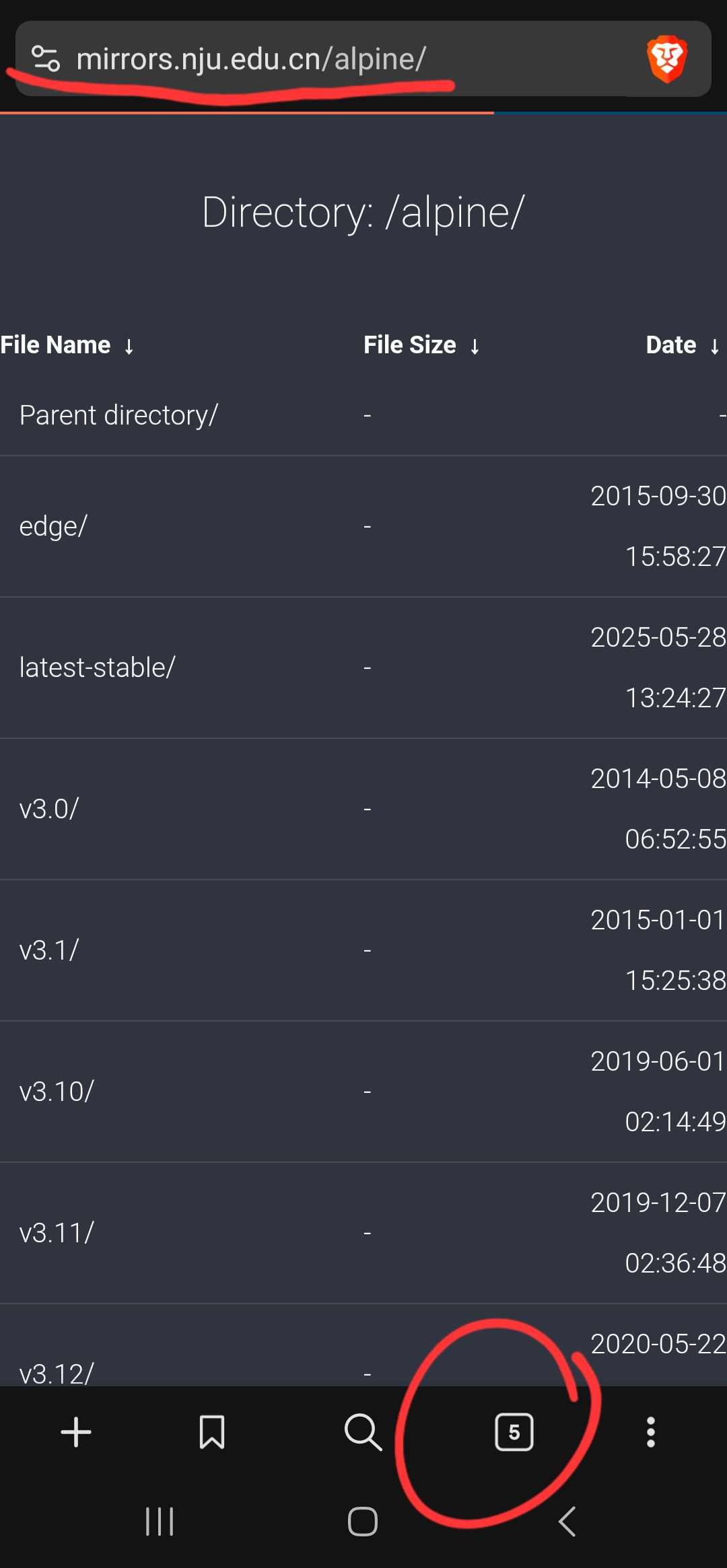Open the v3.10/ folder
The width and height of the screenshot is (727, 1568).
(57, 1092)
